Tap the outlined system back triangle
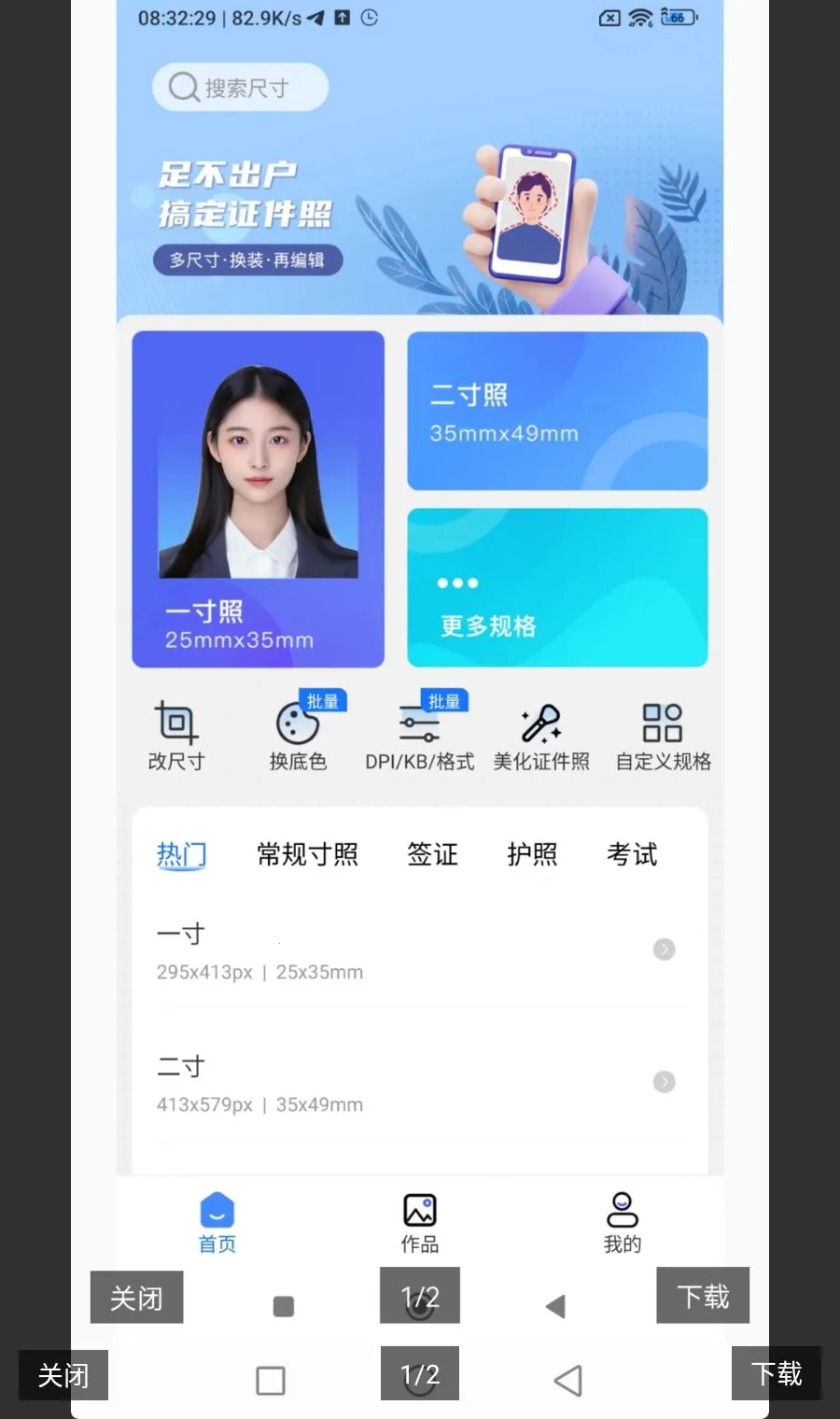This screenshot has height=1419, width=840. [567, 1380]
